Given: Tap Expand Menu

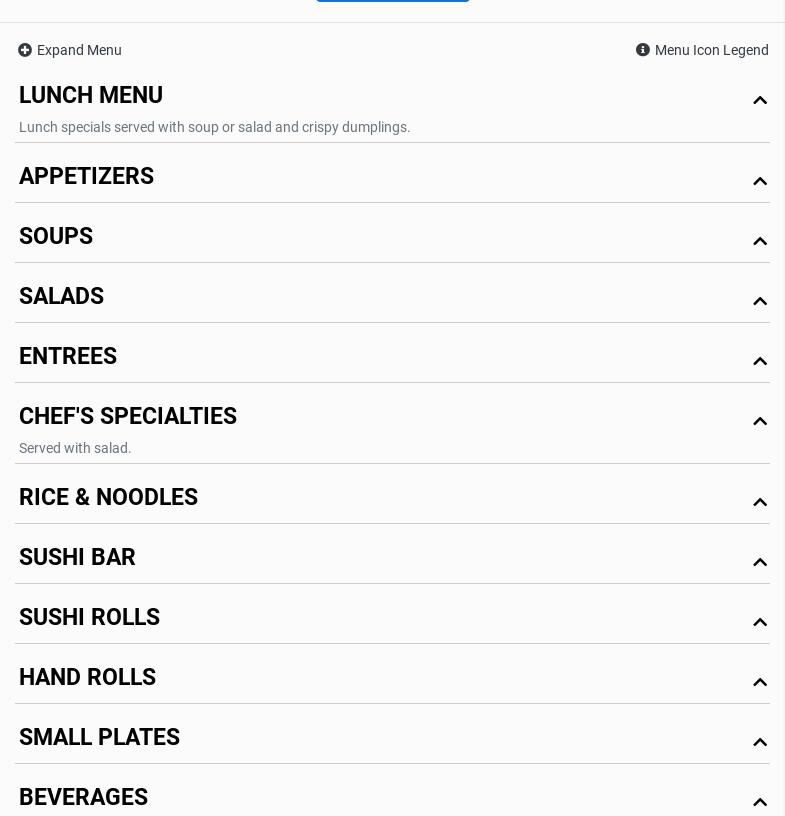Looking at the screenshot, I should (x=70, y=50).
